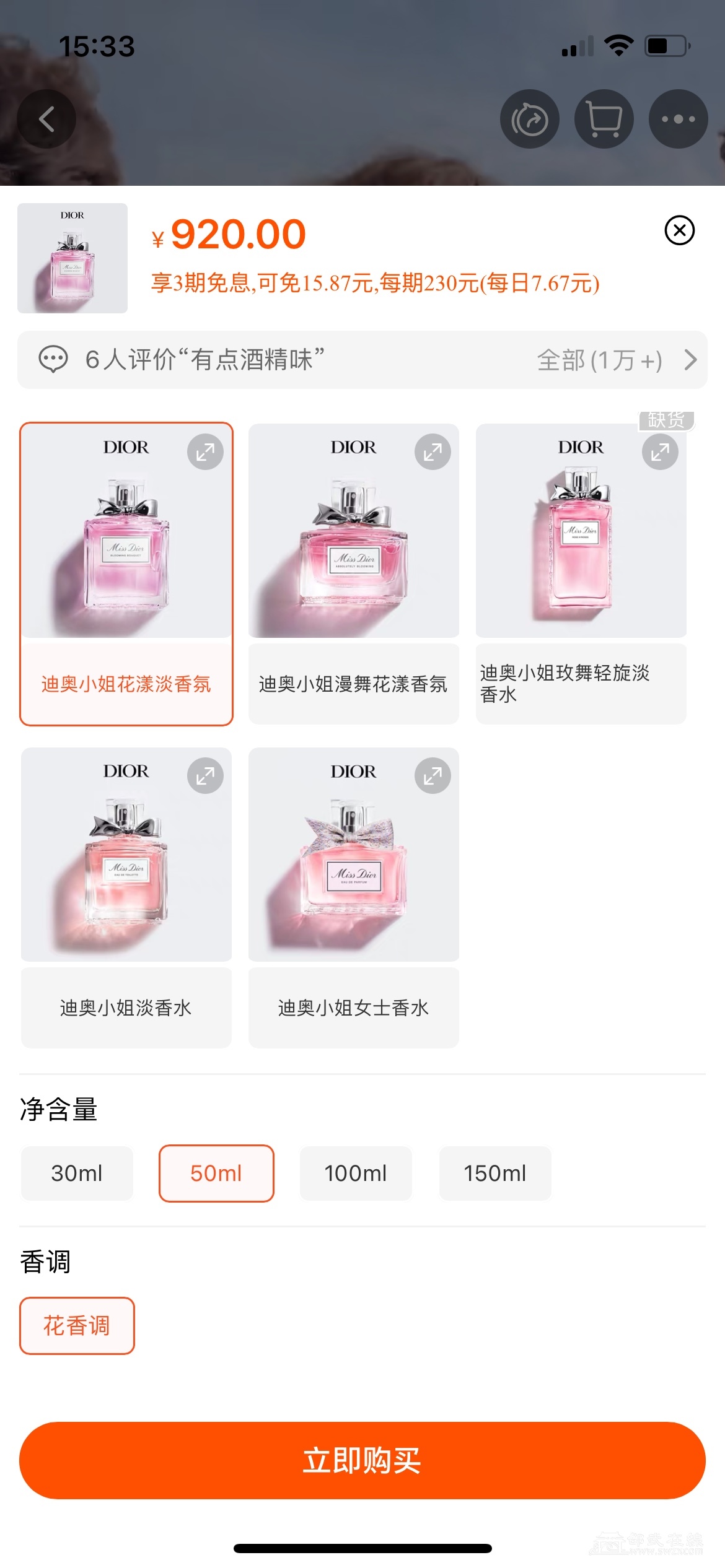Enlarge the 迪奥小姐淡香水 image

point(205,776)
